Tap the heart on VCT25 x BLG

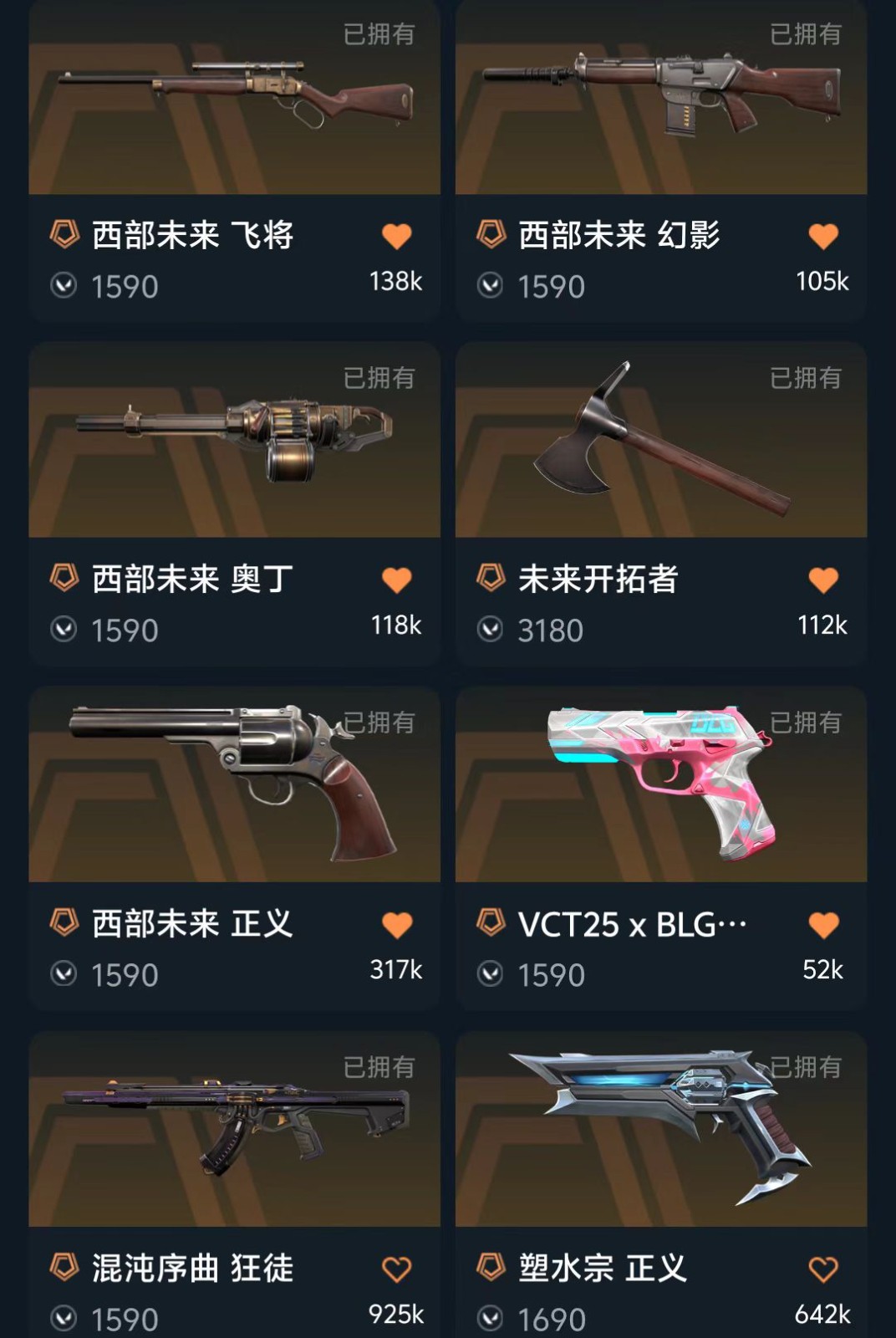(823, 925)
